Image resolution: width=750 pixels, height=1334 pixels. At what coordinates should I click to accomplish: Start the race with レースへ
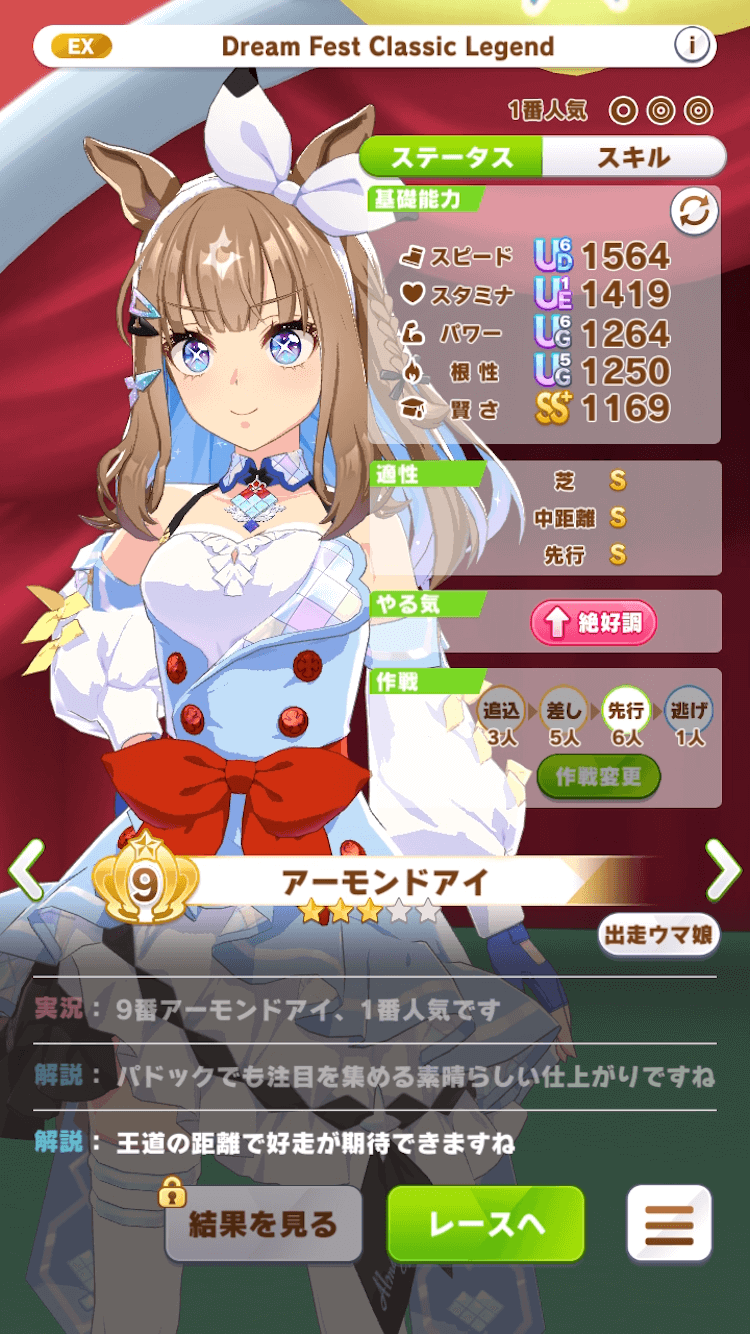pos(486,1224)
